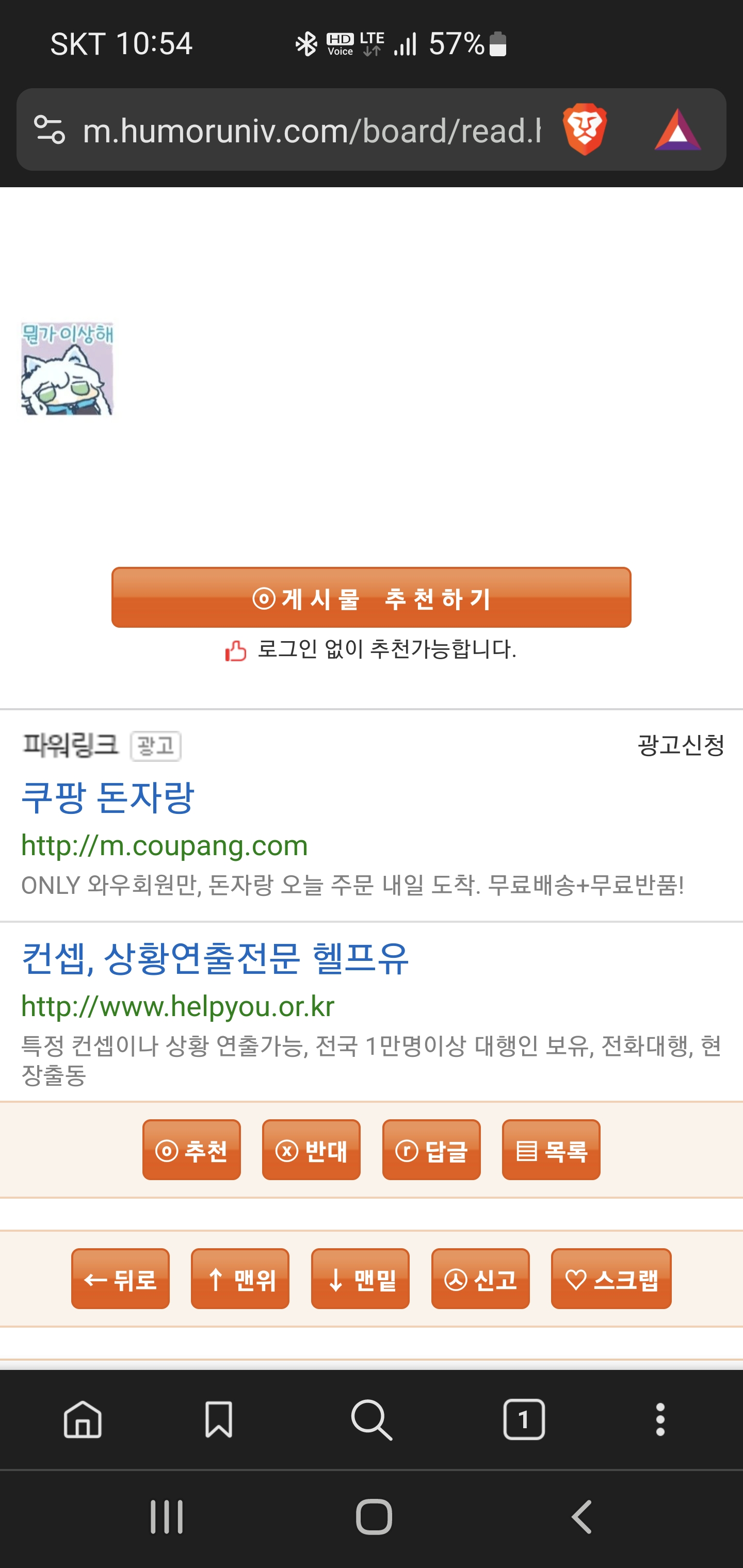Screen dimensions: 743x1568
Task: Open the Brave Rewards triangle icon
Action: click(677, 129)
